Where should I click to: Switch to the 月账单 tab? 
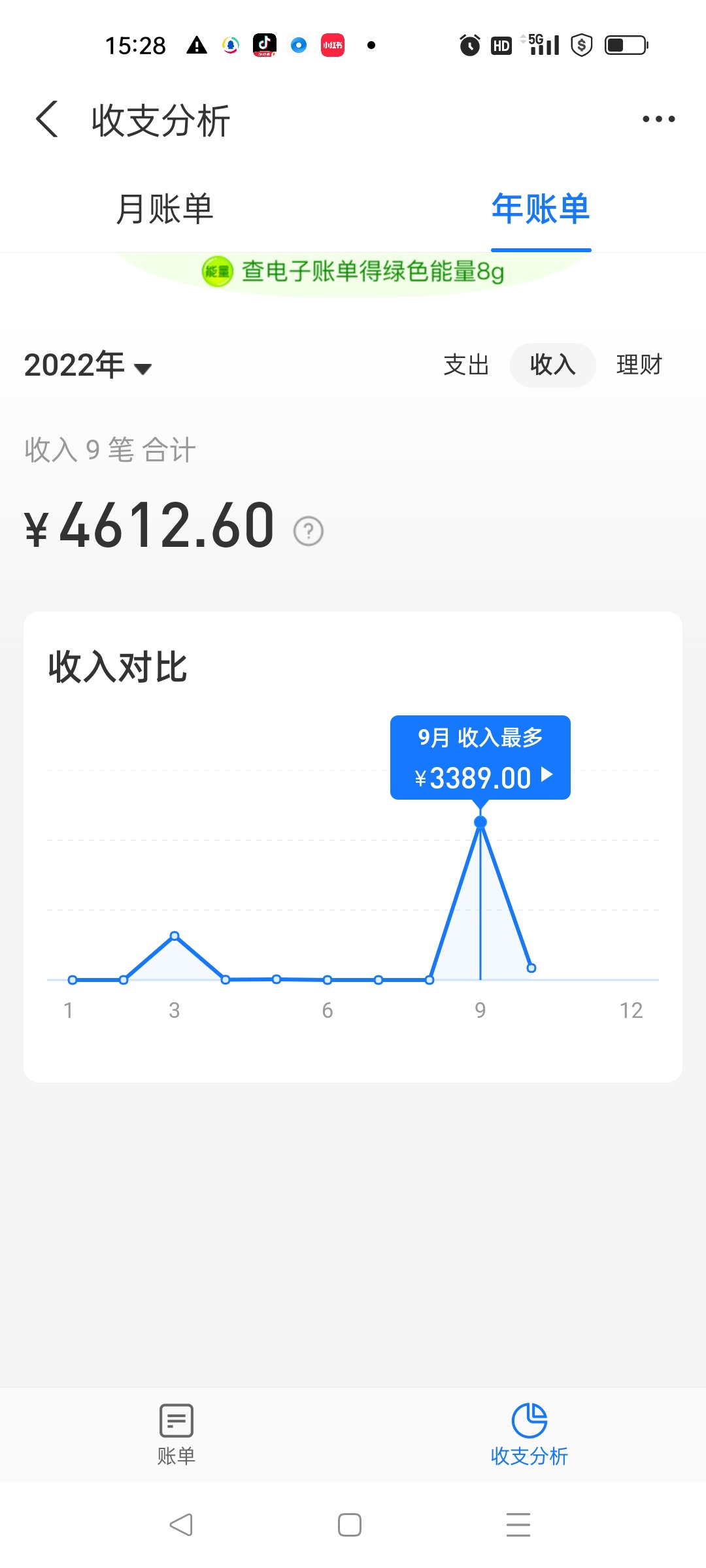point(165,209)
